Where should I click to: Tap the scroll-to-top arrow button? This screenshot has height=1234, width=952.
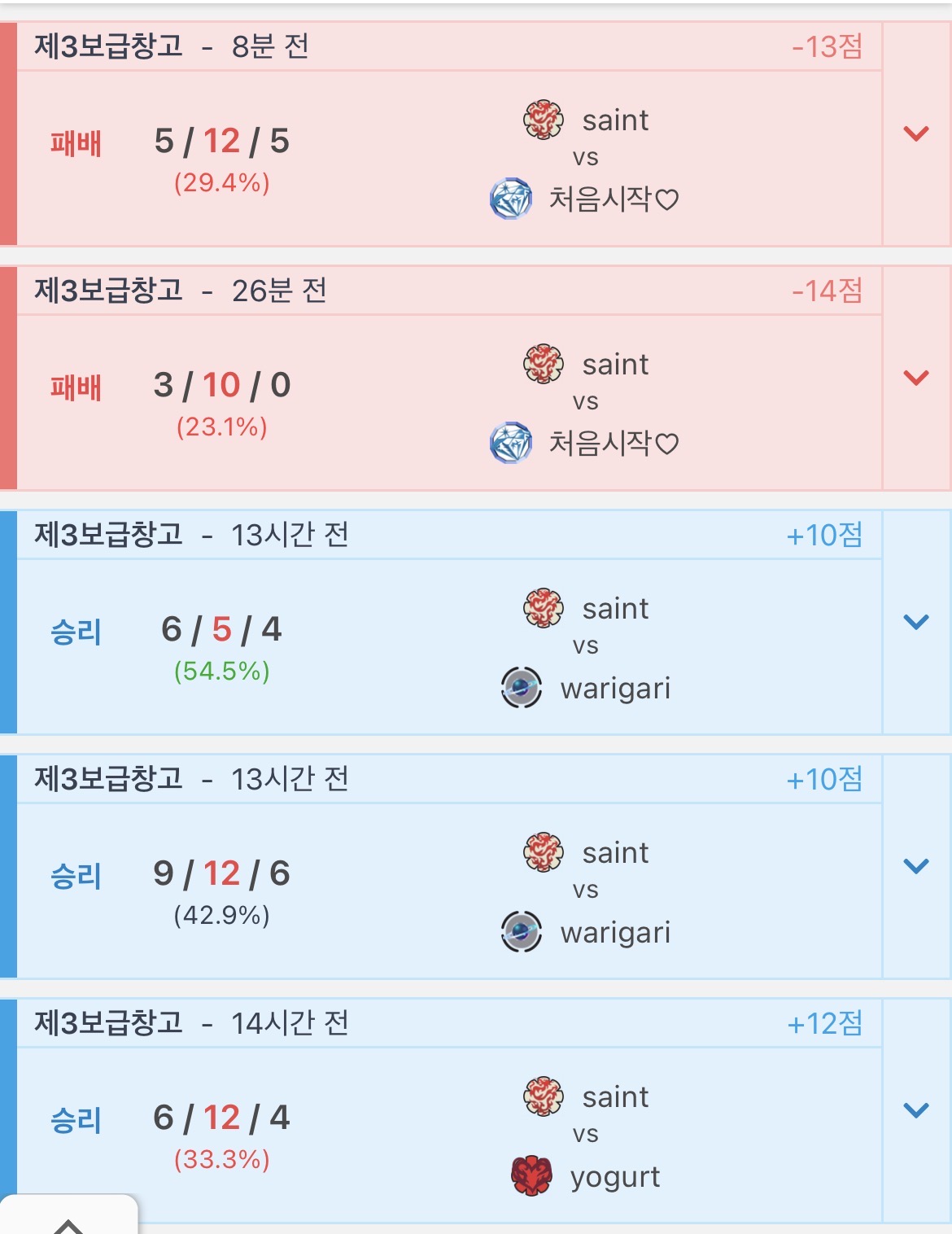click(x=68, y=1221)
